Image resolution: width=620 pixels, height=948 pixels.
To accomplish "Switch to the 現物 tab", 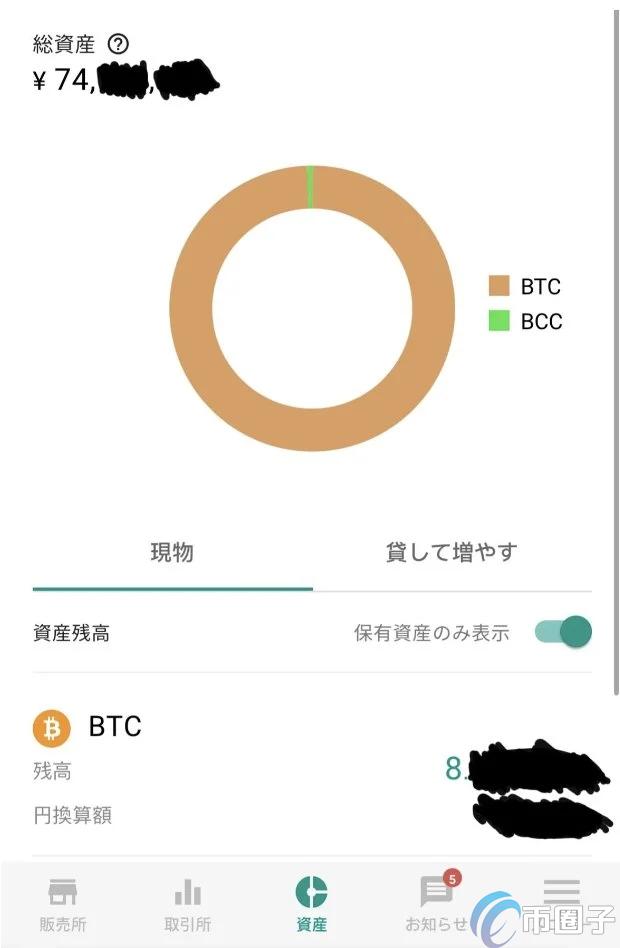I will pos(172,553).
